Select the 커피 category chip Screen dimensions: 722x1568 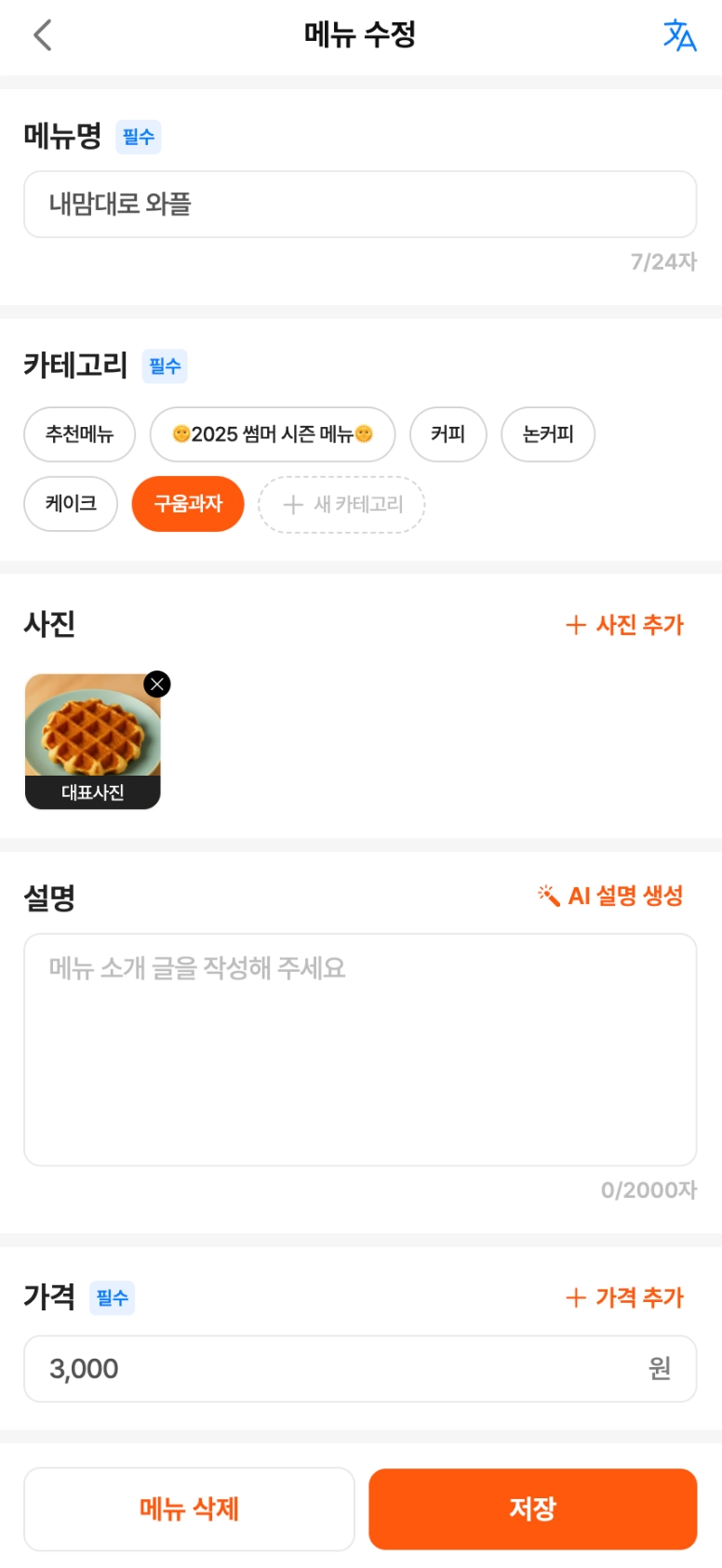click(x=448, y=434)
